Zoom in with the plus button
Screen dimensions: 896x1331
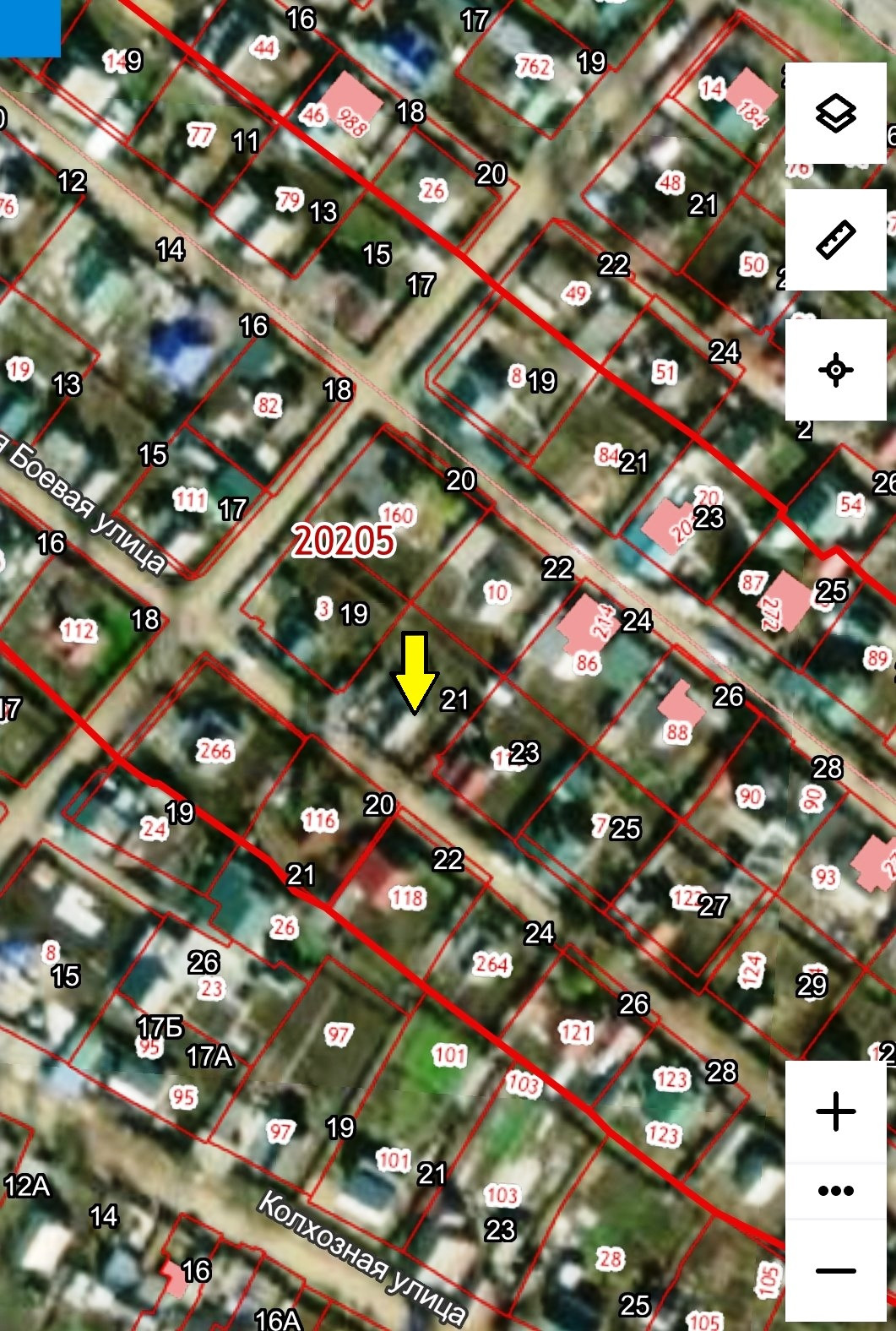click(836, 1111)
